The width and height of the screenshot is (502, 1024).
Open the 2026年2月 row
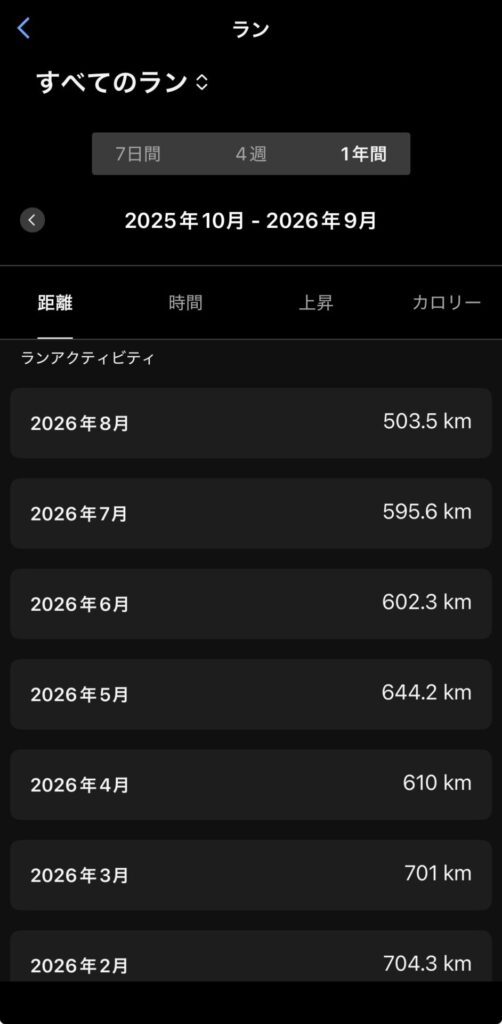[x=251, y=956]
